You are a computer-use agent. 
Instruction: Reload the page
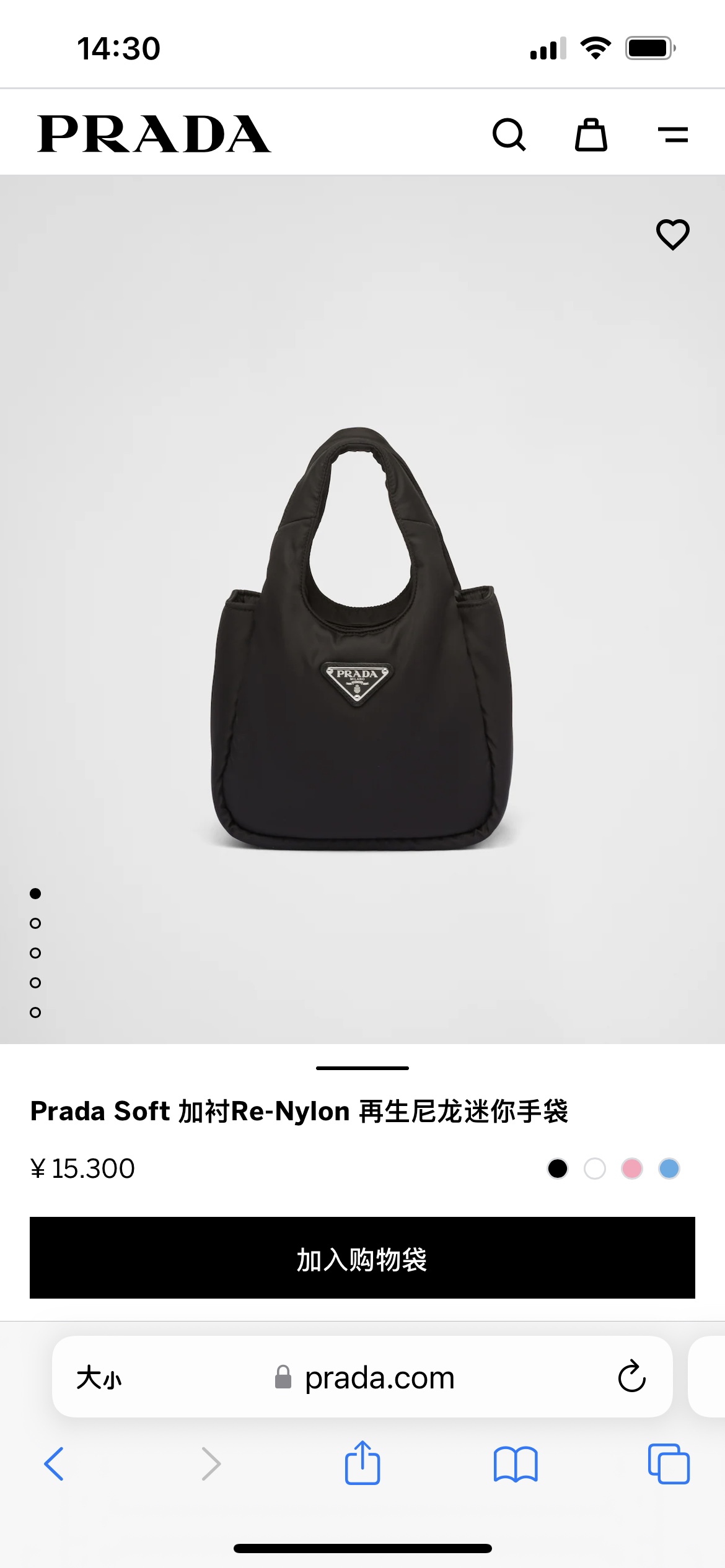pos(631,1377)
